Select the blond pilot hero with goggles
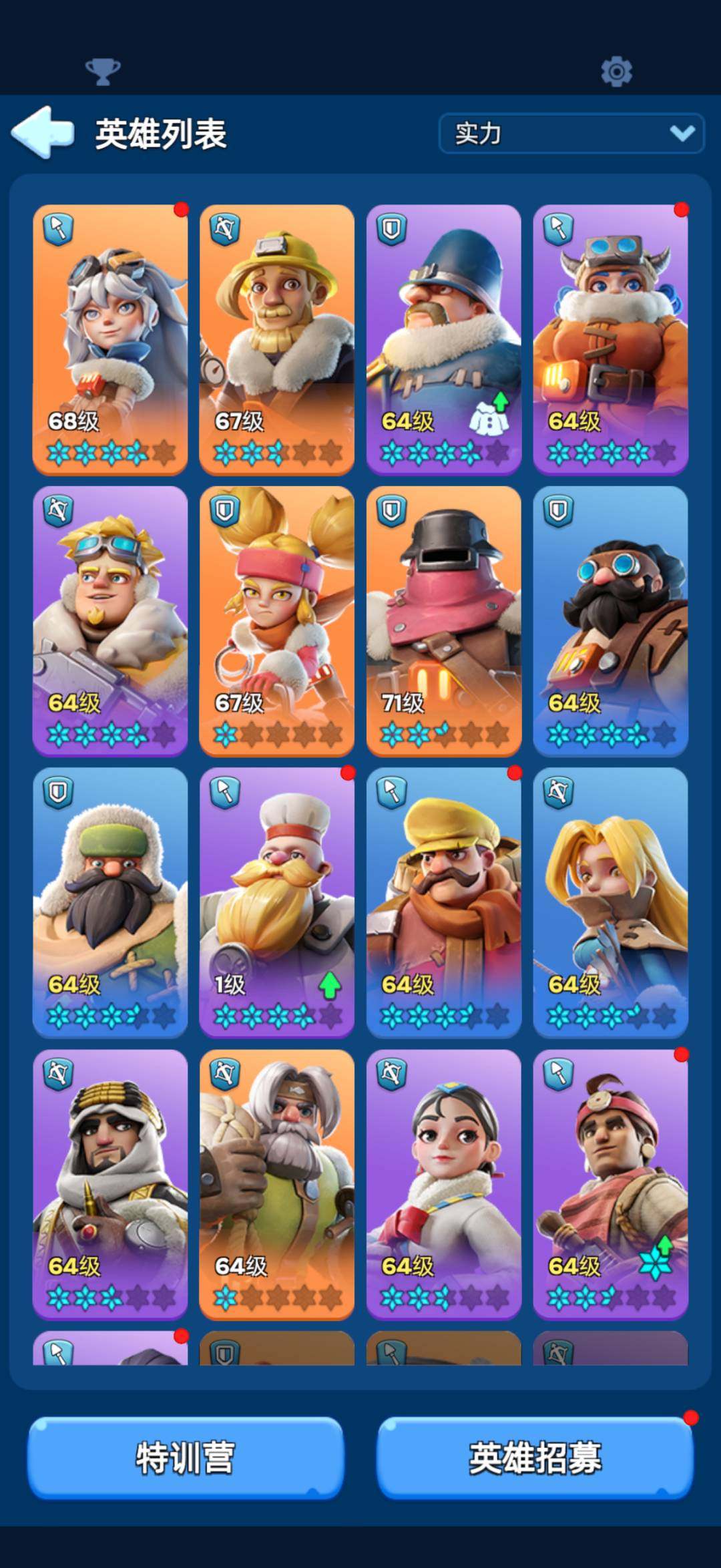 tap(110, 622)
